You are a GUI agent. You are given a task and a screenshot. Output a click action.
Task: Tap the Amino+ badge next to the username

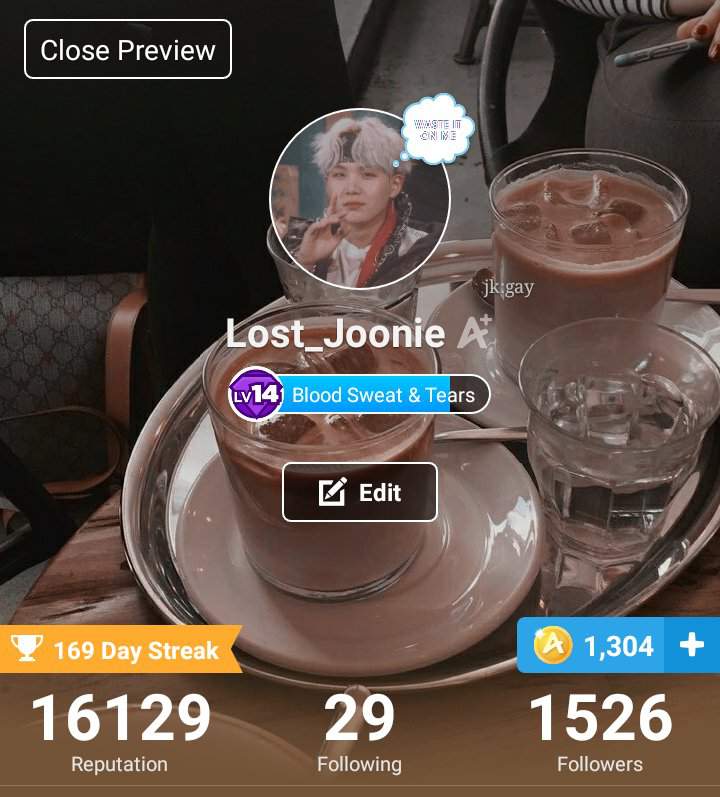point(474,332)
